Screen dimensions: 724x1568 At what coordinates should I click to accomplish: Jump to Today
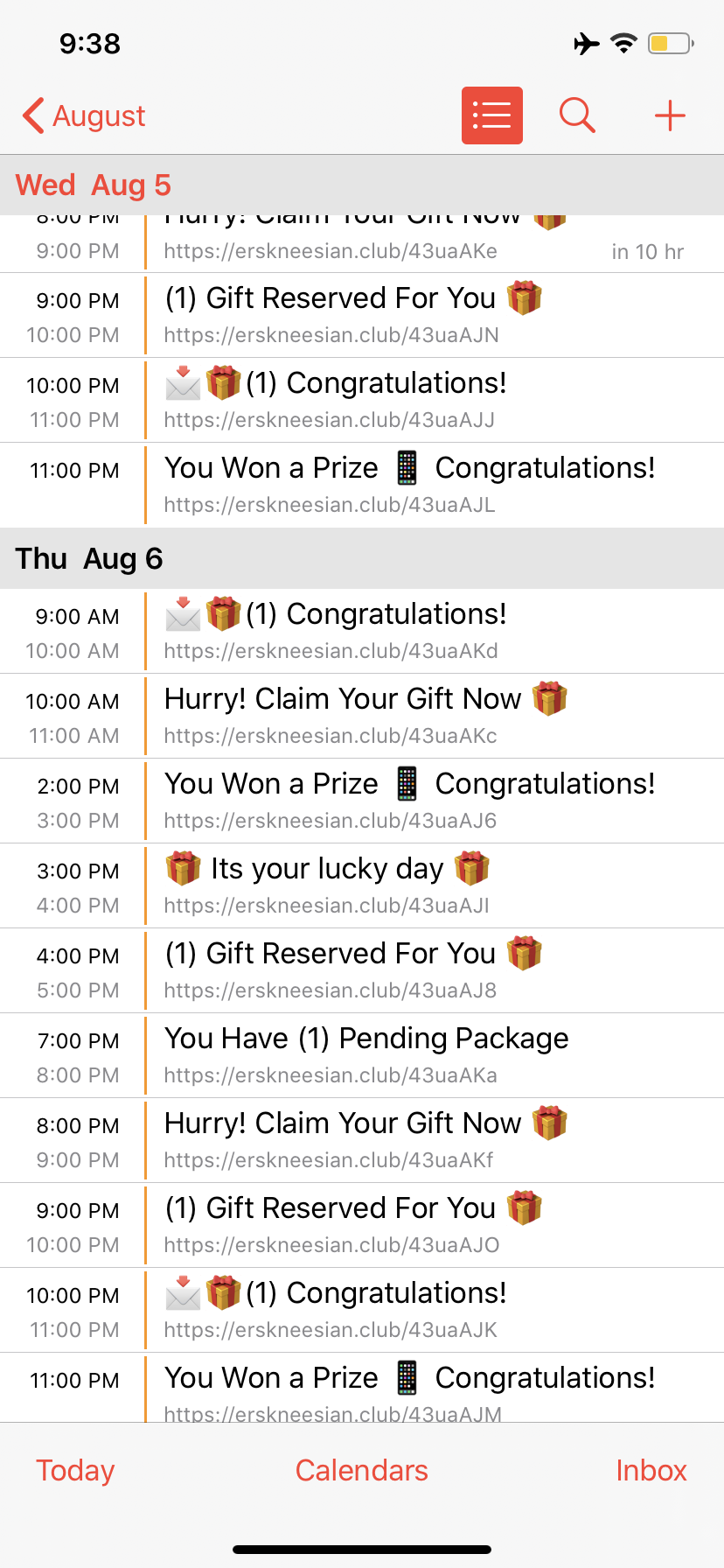75,1470
